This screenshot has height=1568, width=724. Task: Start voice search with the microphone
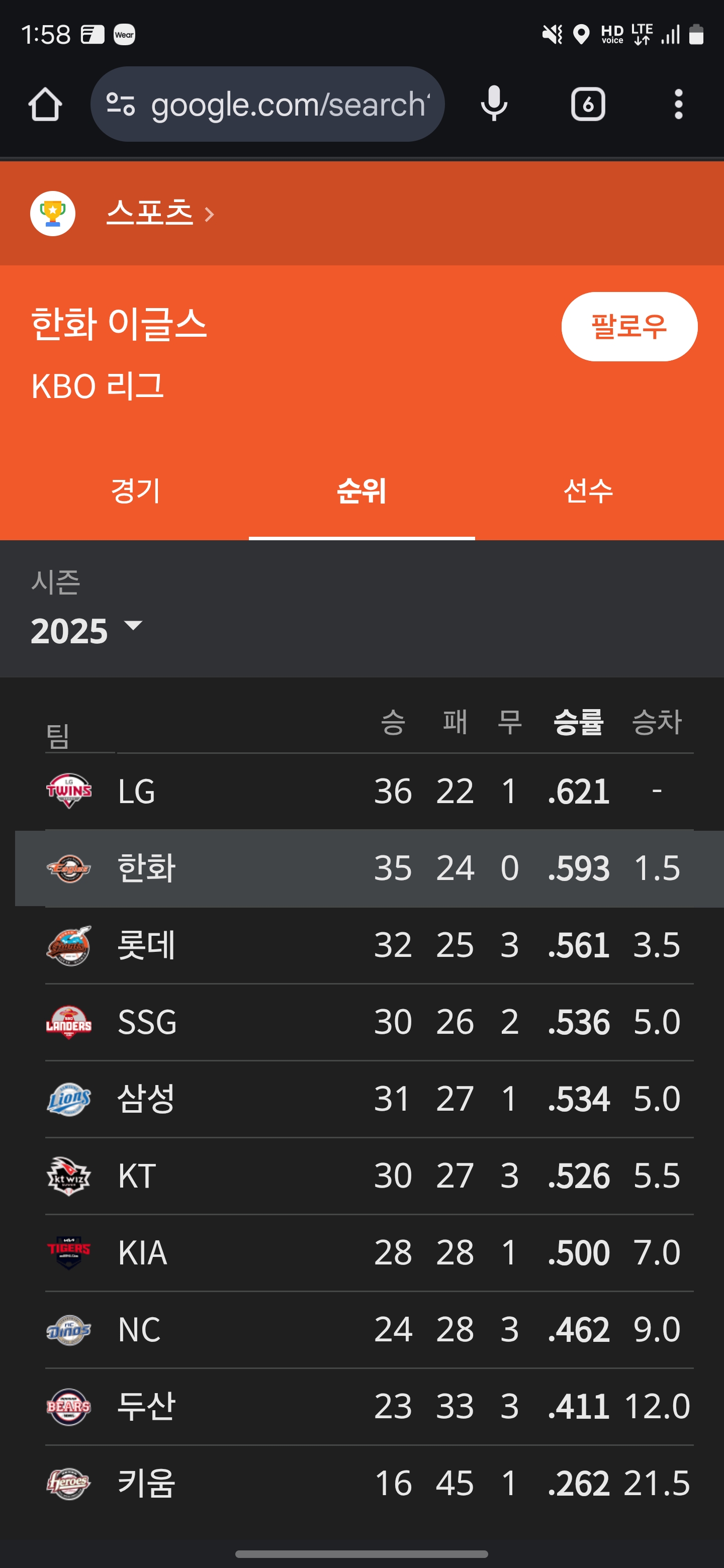[494, 104]
